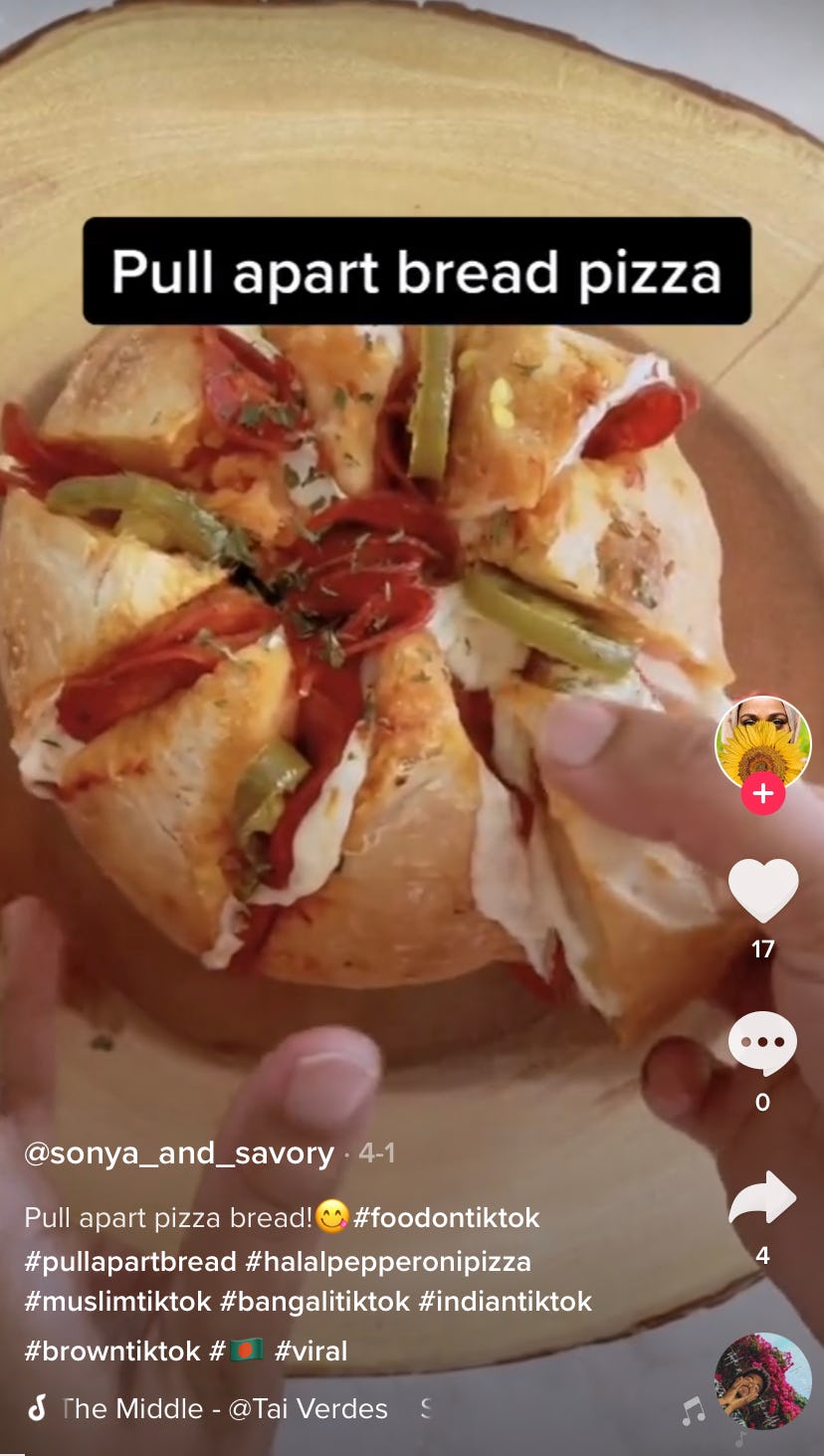Like the pull apart bread pizza video
824x1456 pixels.
(763, 890)
